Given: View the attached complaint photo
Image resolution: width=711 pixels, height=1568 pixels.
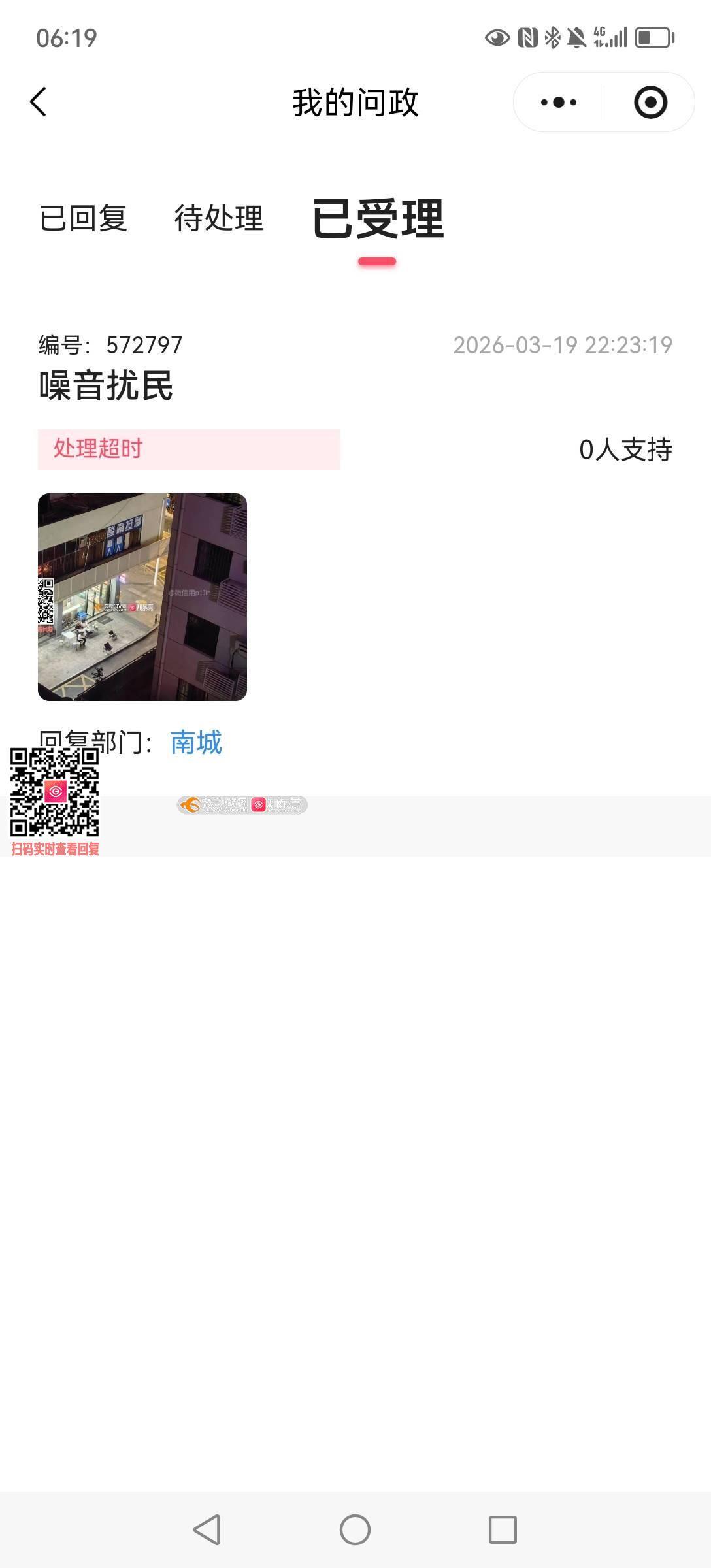Looking at the screenshot, I should coord(142,596).
